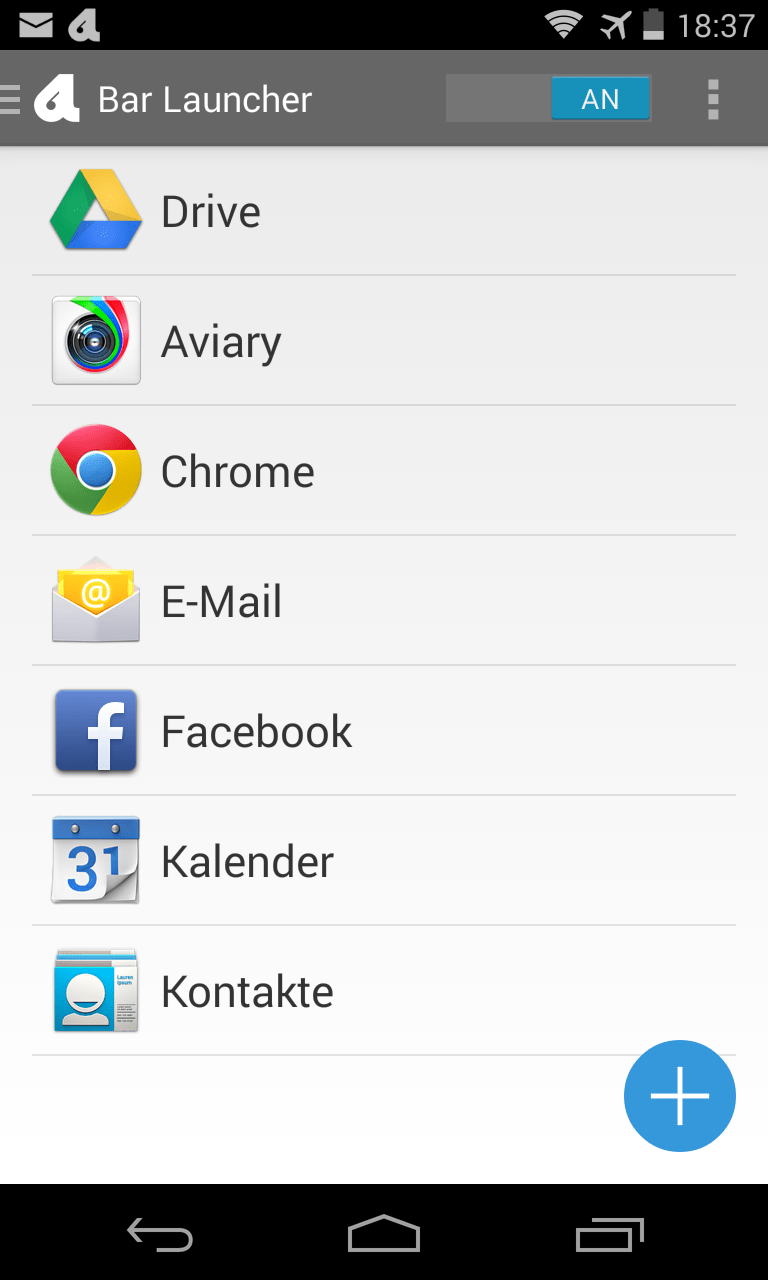Image resolution: width=768 pixels, height=1280 pixels.
Task: Tap the E-Mail app row
Action: click(x=384, y=601)
